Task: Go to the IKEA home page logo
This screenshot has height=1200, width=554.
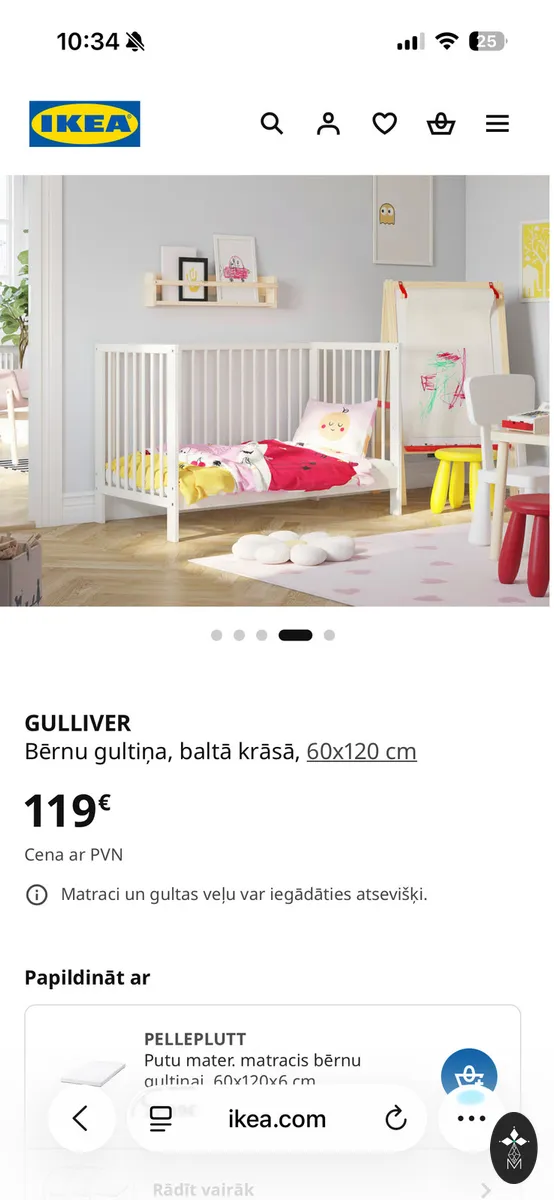Action: [x=85, y=124]
